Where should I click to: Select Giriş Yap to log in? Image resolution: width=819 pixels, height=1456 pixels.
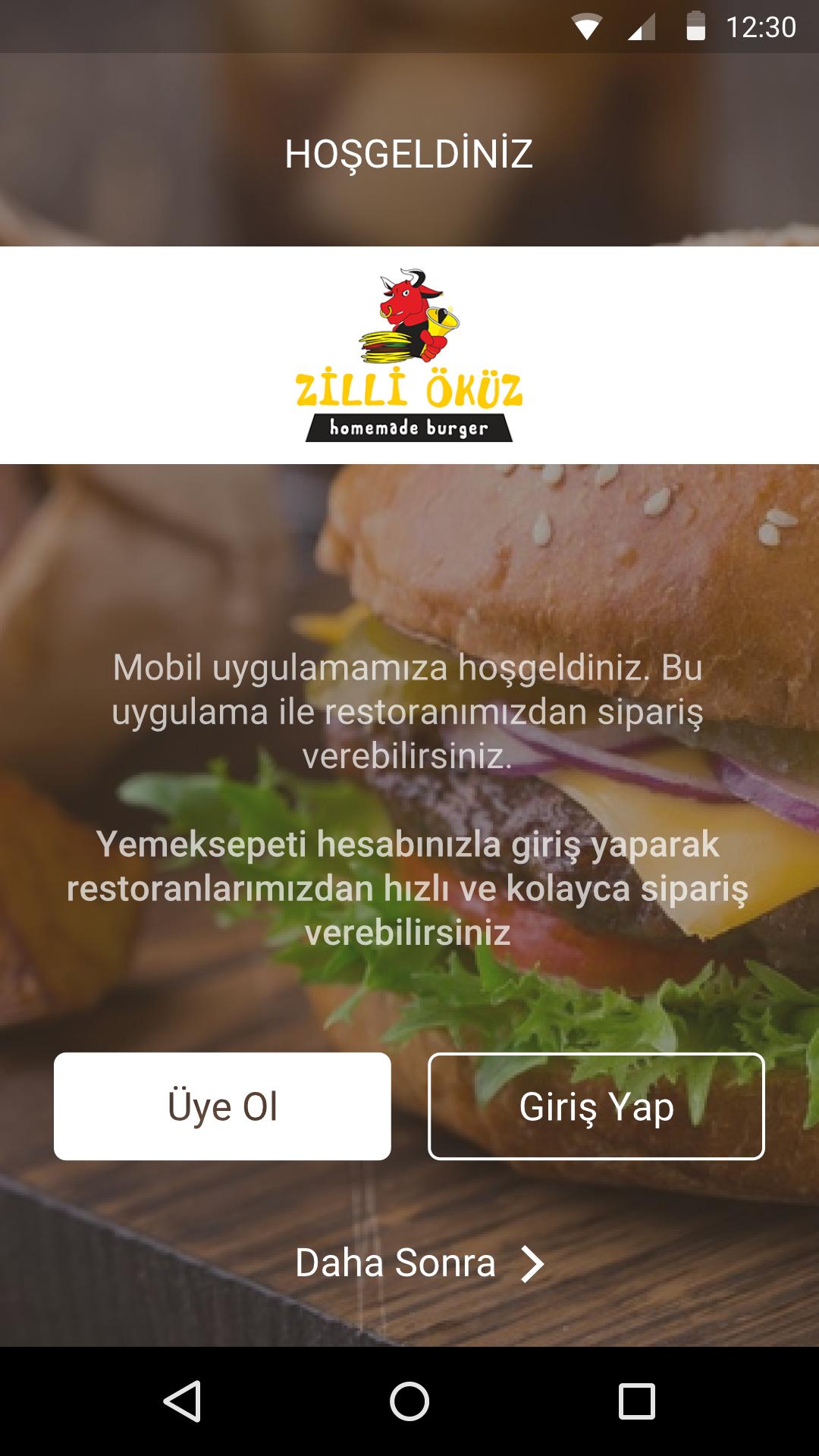click(x=596, y=1106)
